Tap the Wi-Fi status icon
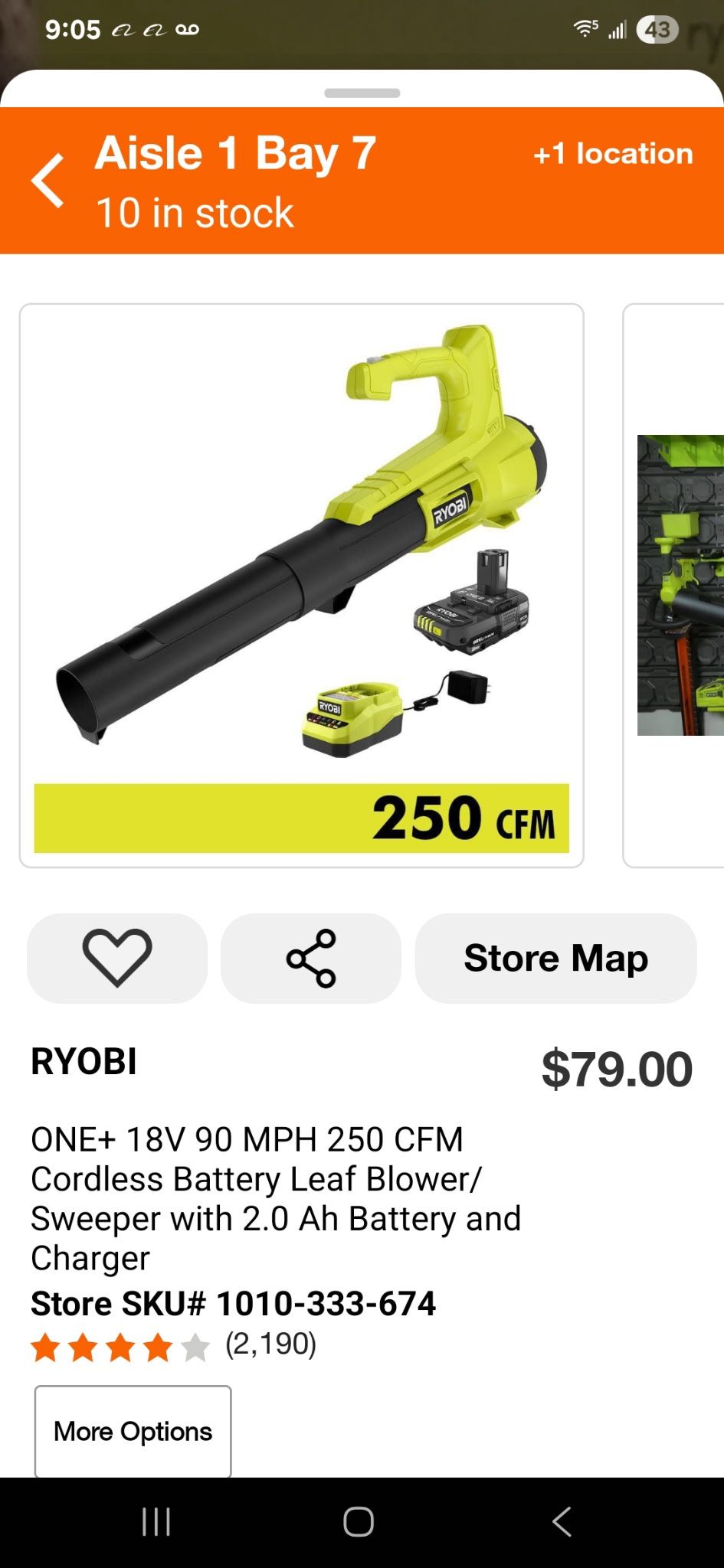This screenshot has height=1568, width=724. pos(586,28)
